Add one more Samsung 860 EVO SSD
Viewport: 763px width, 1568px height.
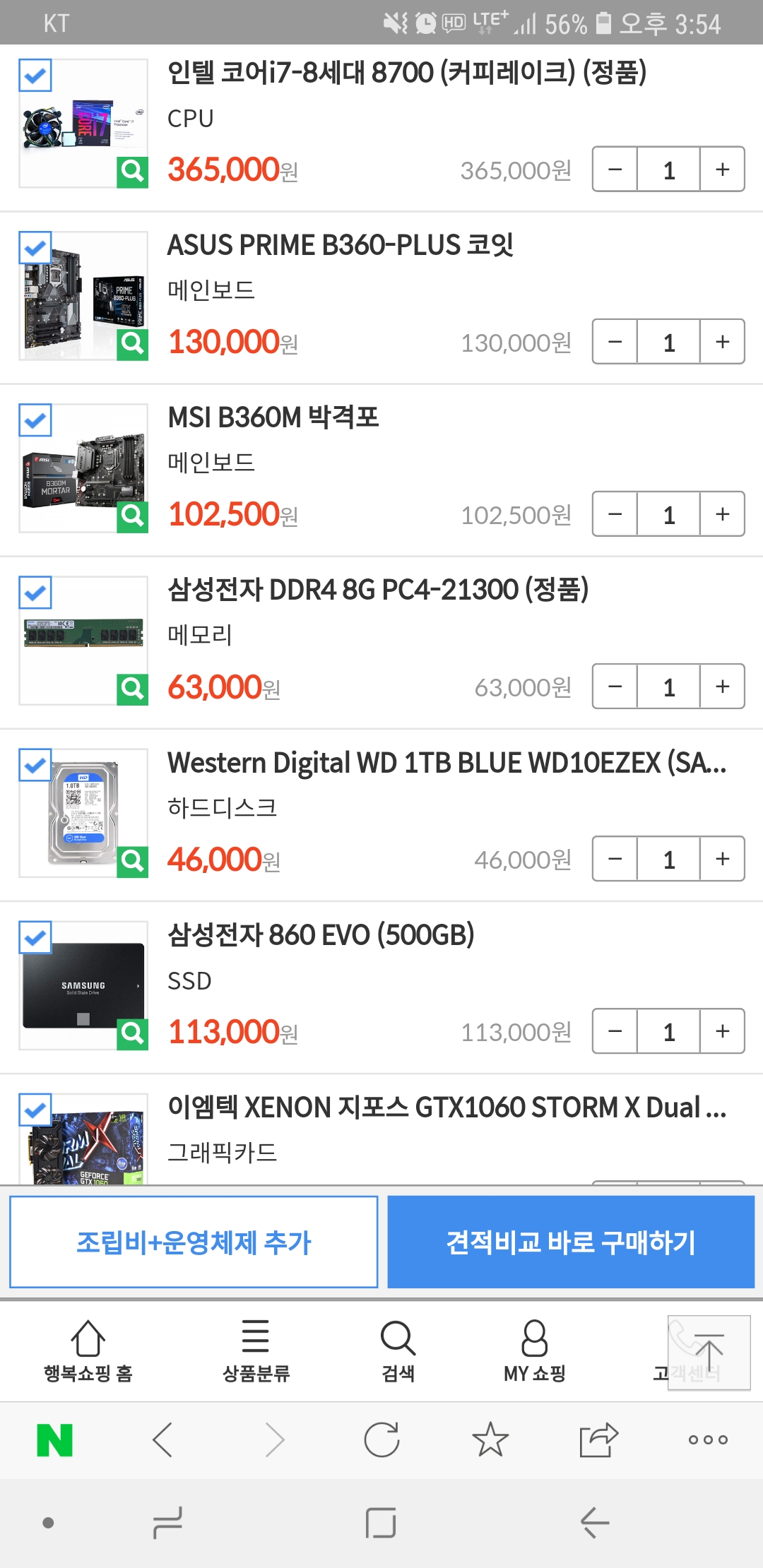(x=722, y=1031)
